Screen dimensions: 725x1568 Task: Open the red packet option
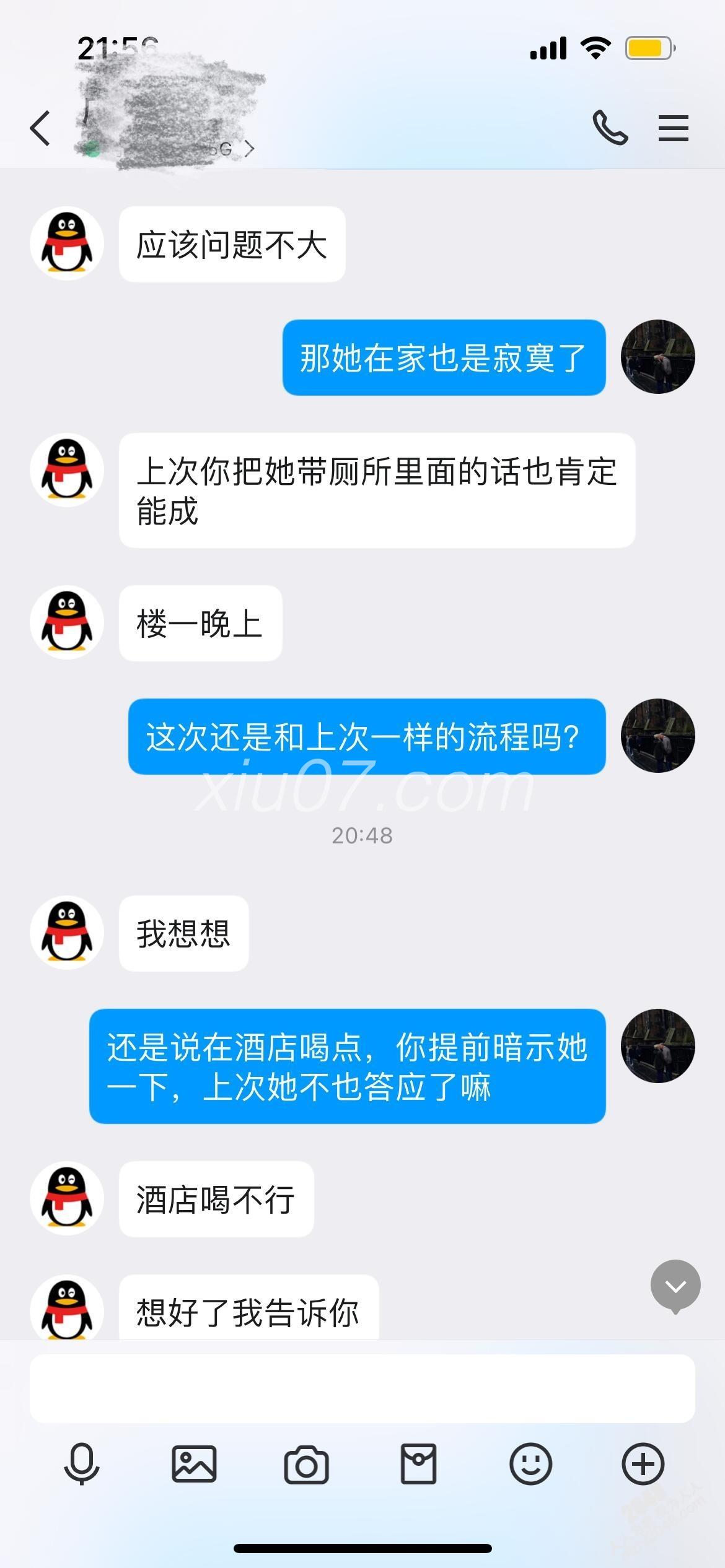[418, 1464]
